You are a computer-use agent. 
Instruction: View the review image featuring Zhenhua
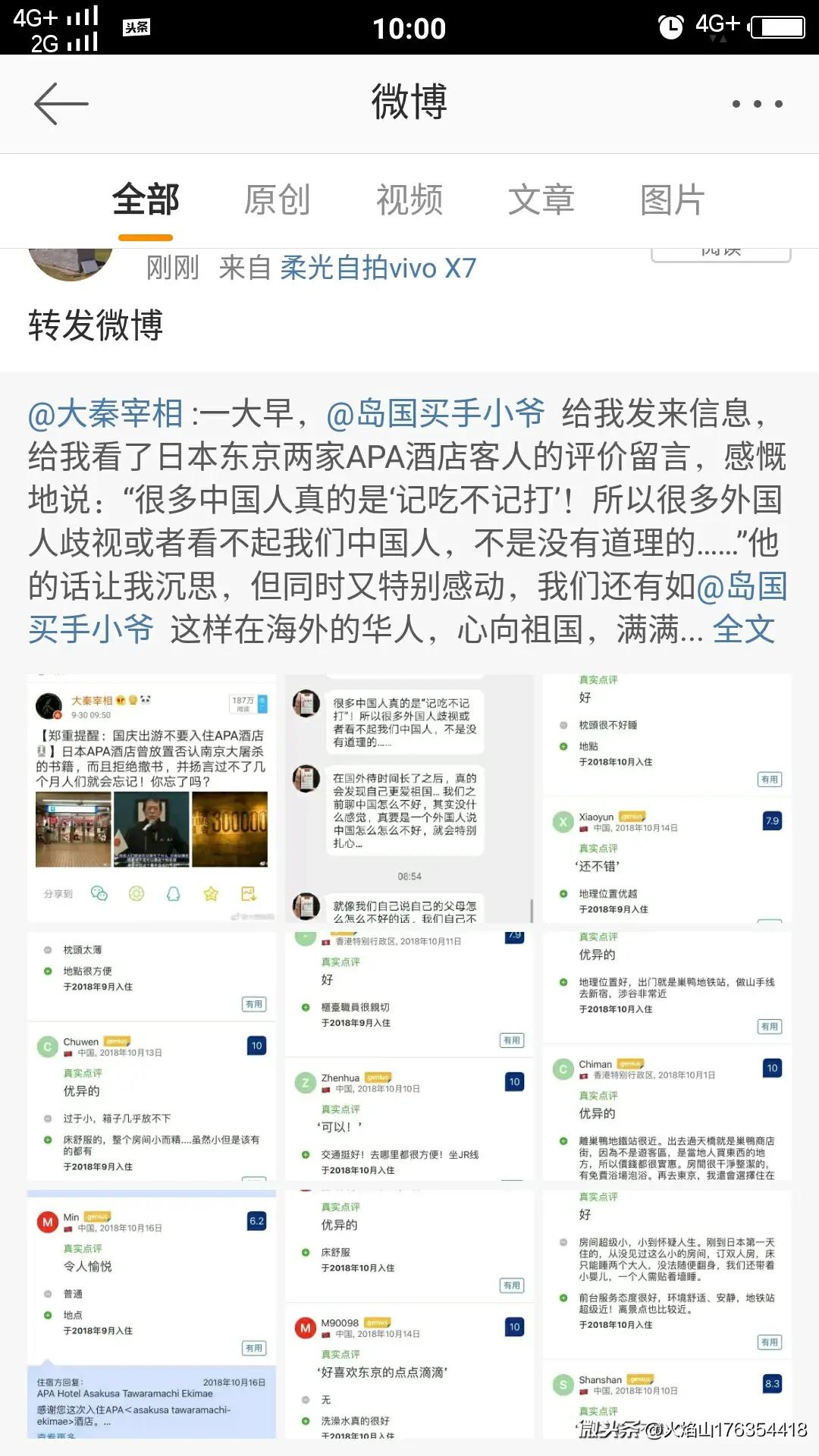[409, 1056]
